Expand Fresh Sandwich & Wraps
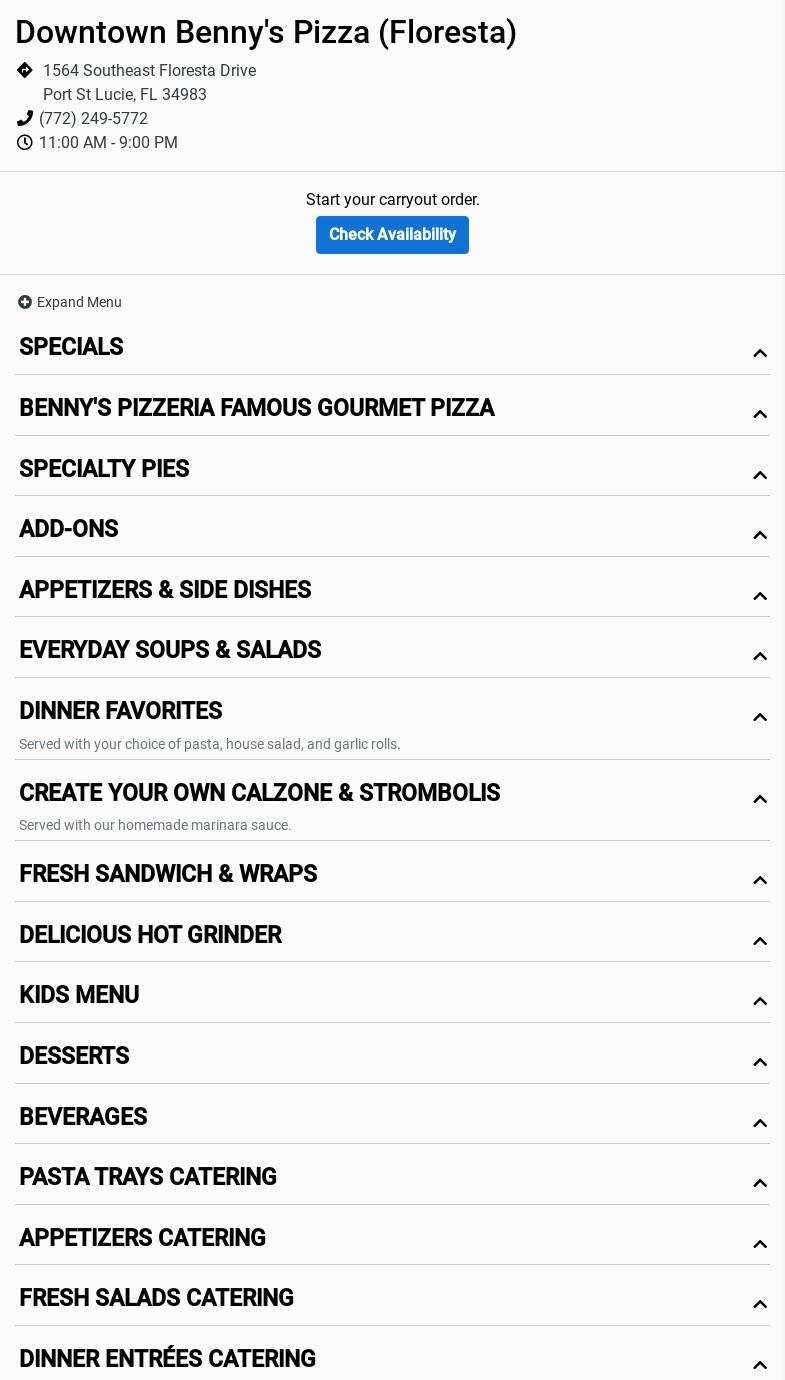 (x=392, y=875)
